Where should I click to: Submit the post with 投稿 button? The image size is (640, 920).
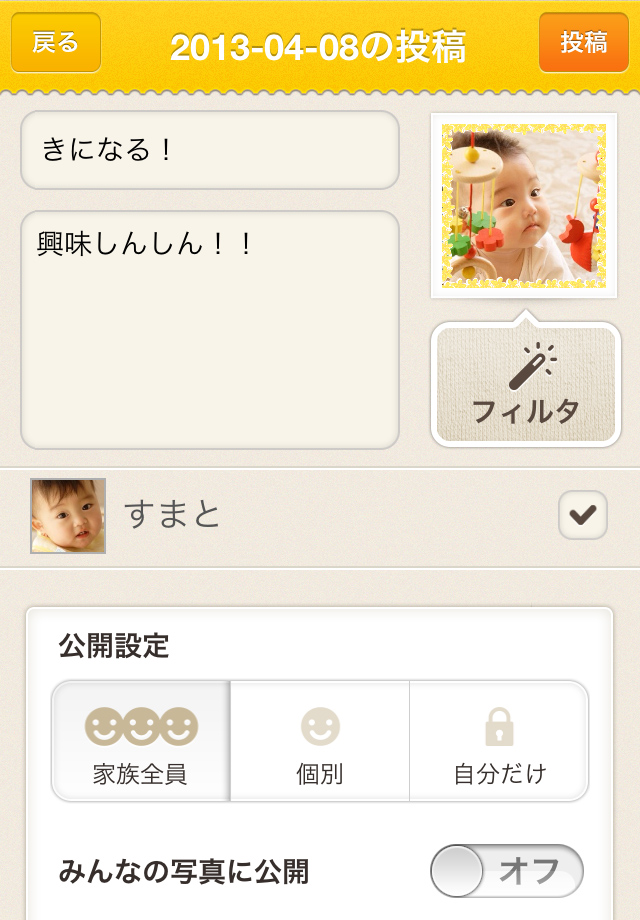tap(583, 43)
